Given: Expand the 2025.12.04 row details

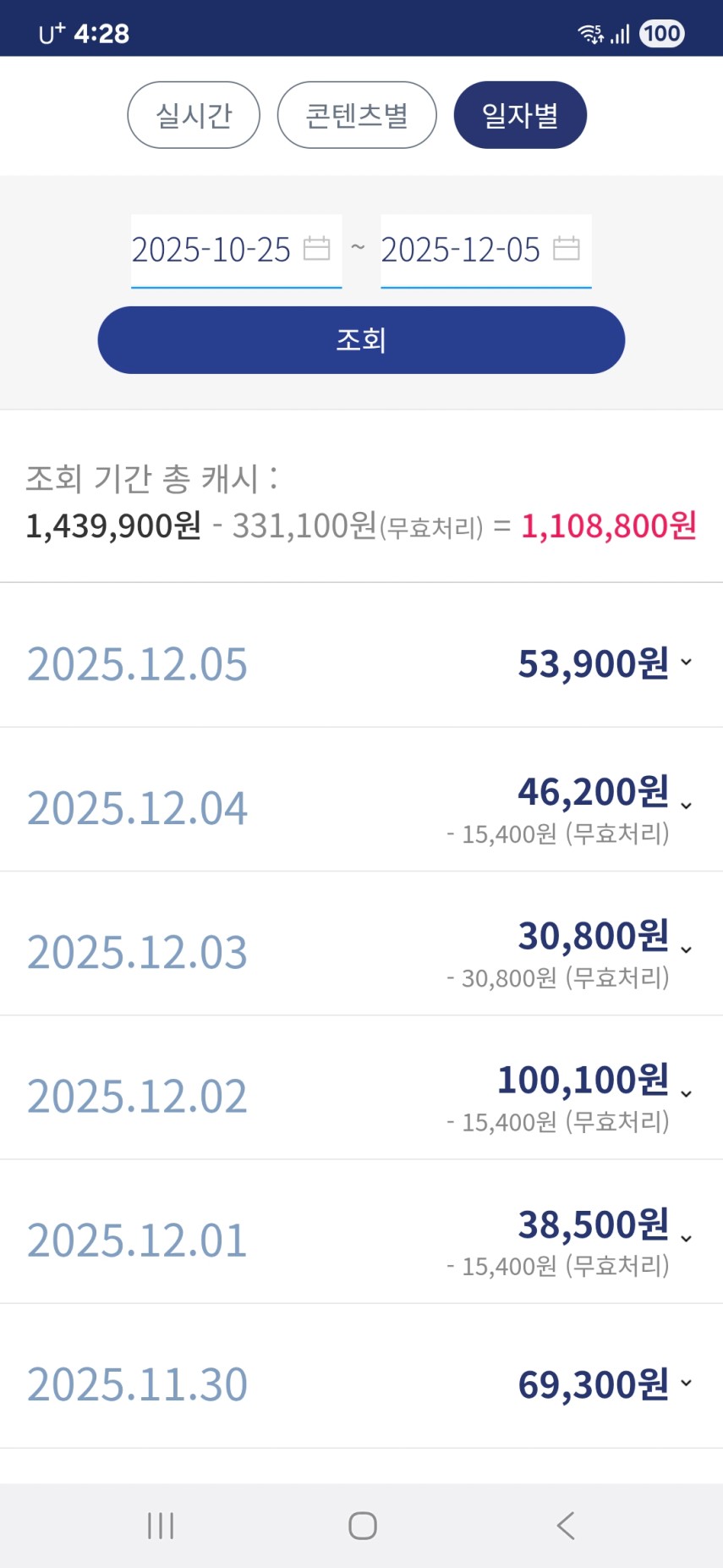Looking at the screenshot, I should point(686,806).
